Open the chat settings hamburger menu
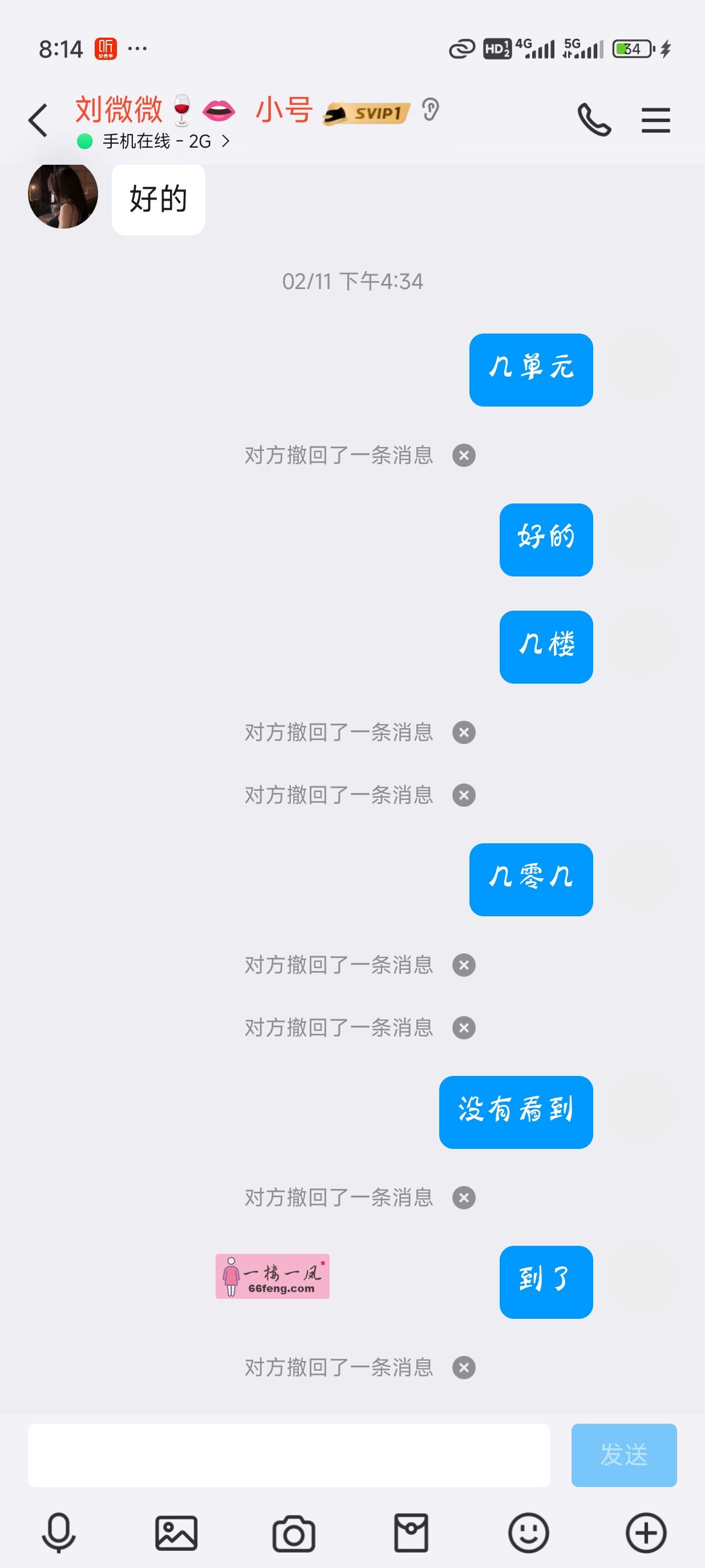The height and width of the screenshot is (1568, 705). point(656,120)
